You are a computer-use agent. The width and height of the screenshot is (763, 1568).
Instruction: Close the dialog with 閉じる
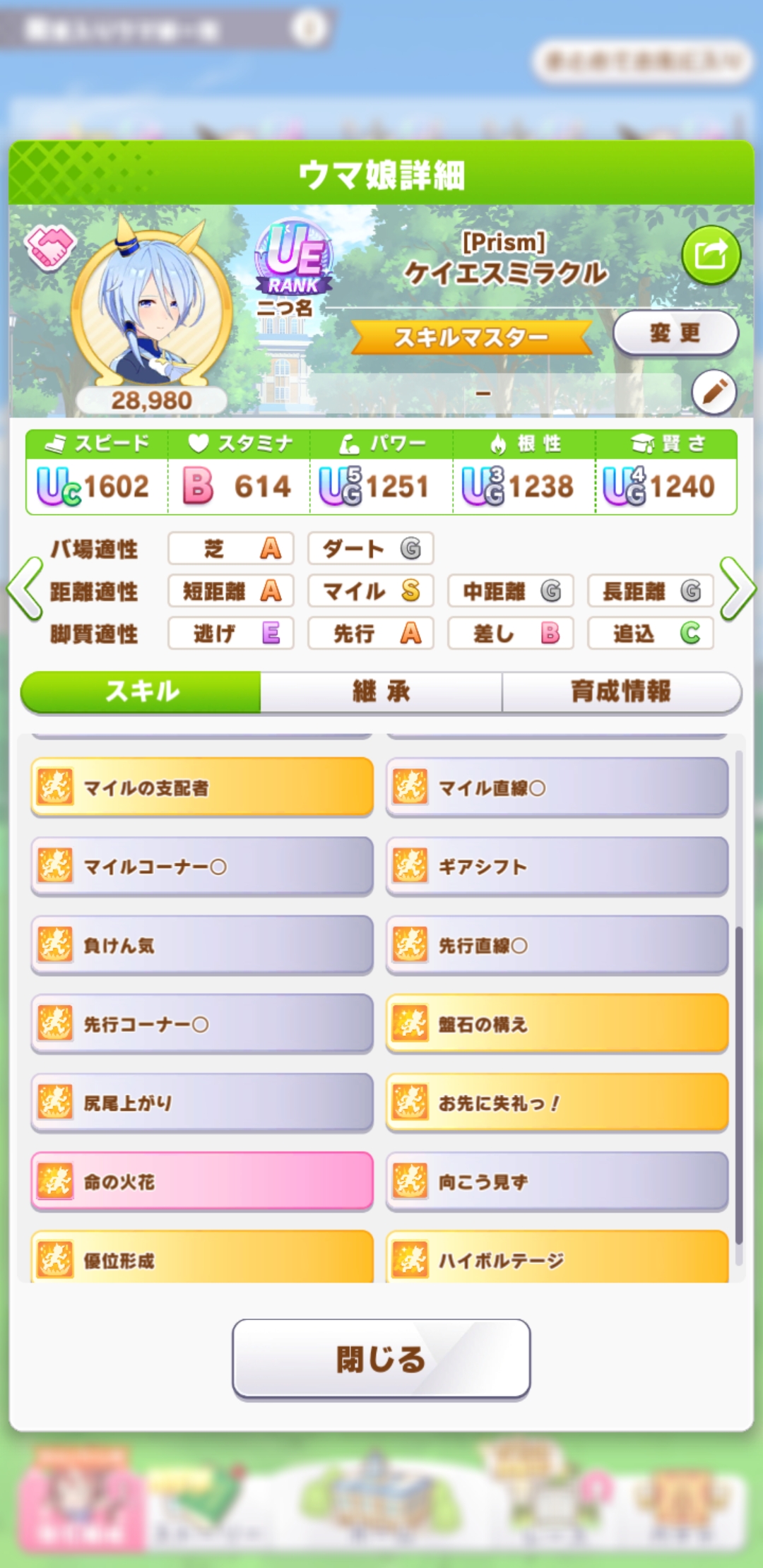tap(381, 1358)
